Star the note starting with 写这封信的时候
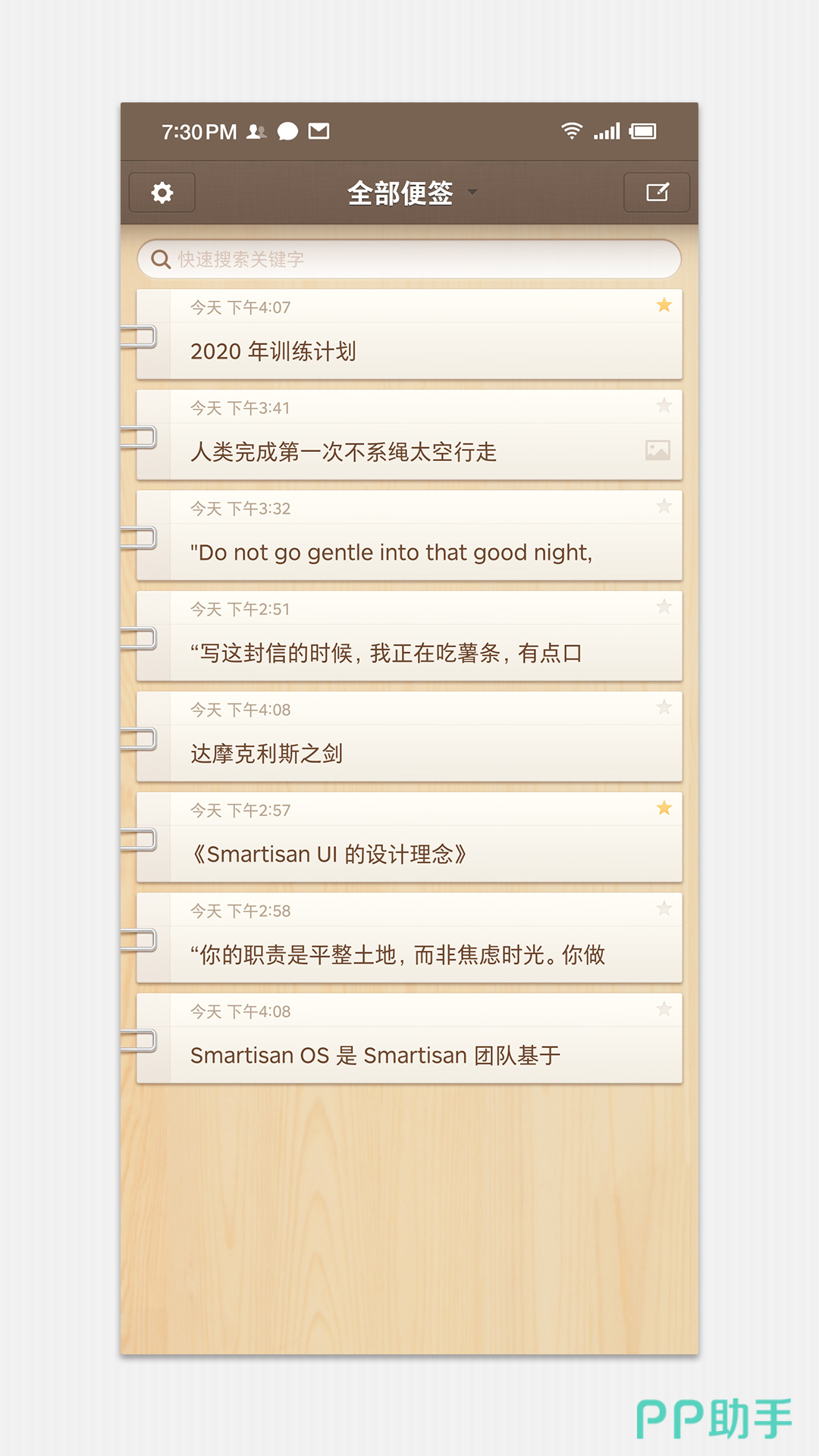Image resolution: width=819 pixels, height=1456 pixels. (664, 607)
